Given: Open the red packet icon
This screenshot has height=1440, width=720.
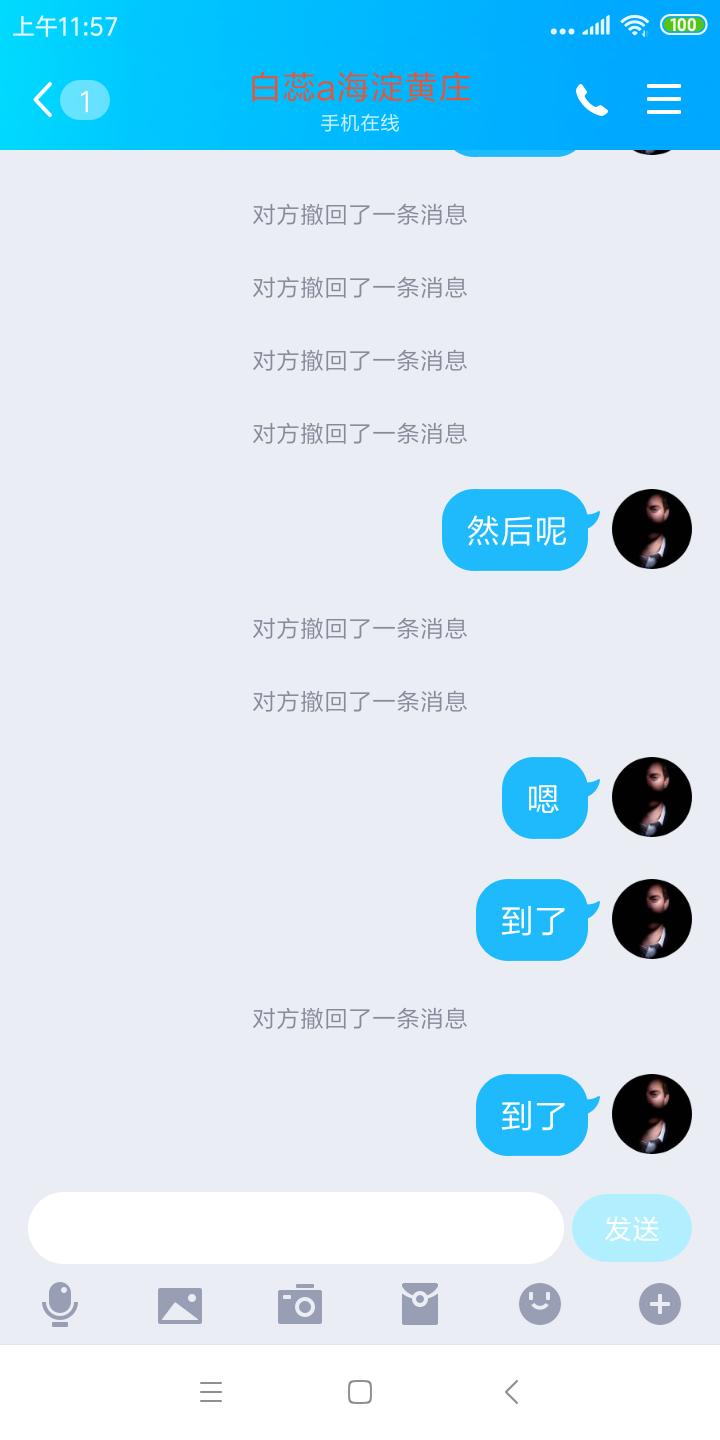Looking at the screenshot, I should pos(419,1304).
